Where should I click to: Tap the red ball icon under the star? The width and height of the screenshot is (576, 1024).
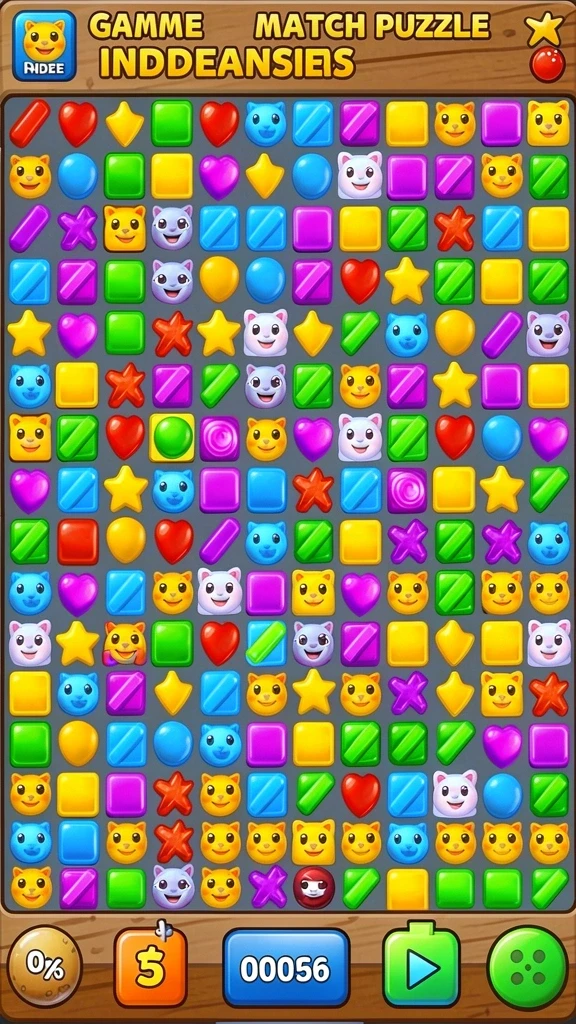(x=547, y=65)
